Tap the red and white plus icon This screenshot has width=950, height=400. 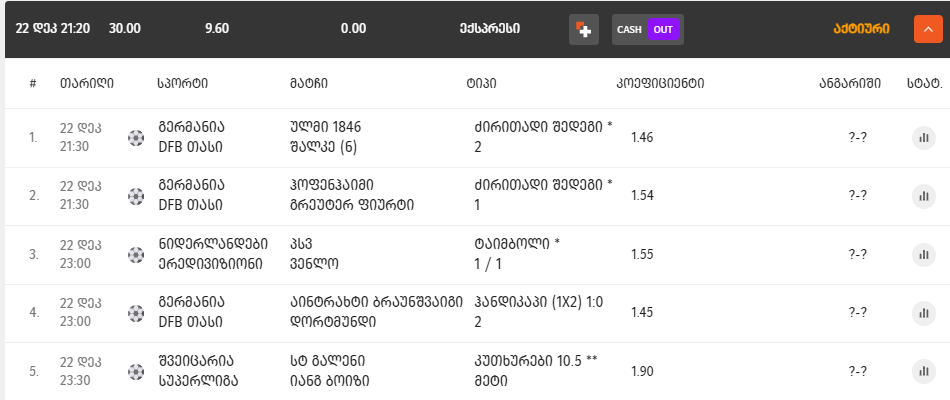(x=584, y=29)
